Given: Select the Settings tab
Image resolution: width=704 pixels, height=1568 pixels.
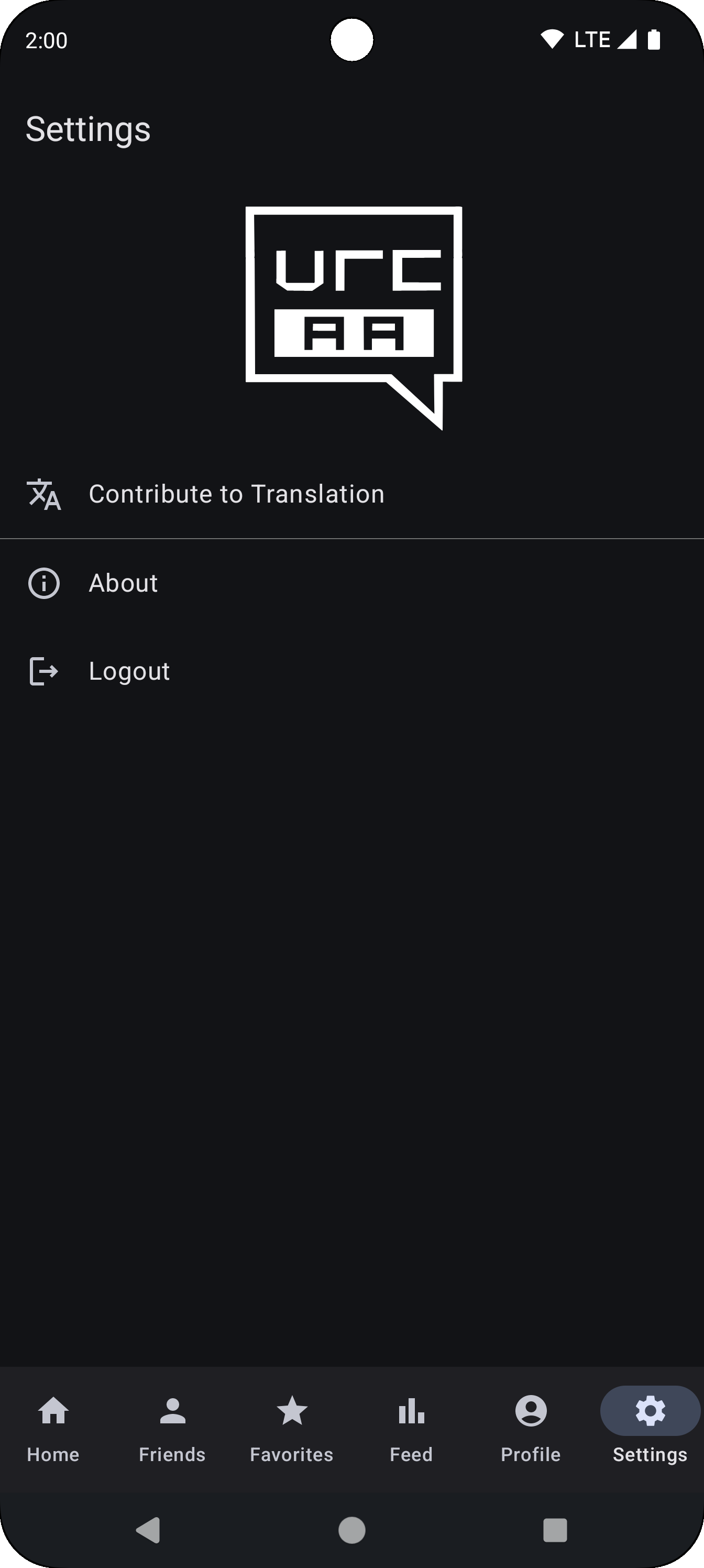Looking at the screenshot, I should pos(650,1429).
